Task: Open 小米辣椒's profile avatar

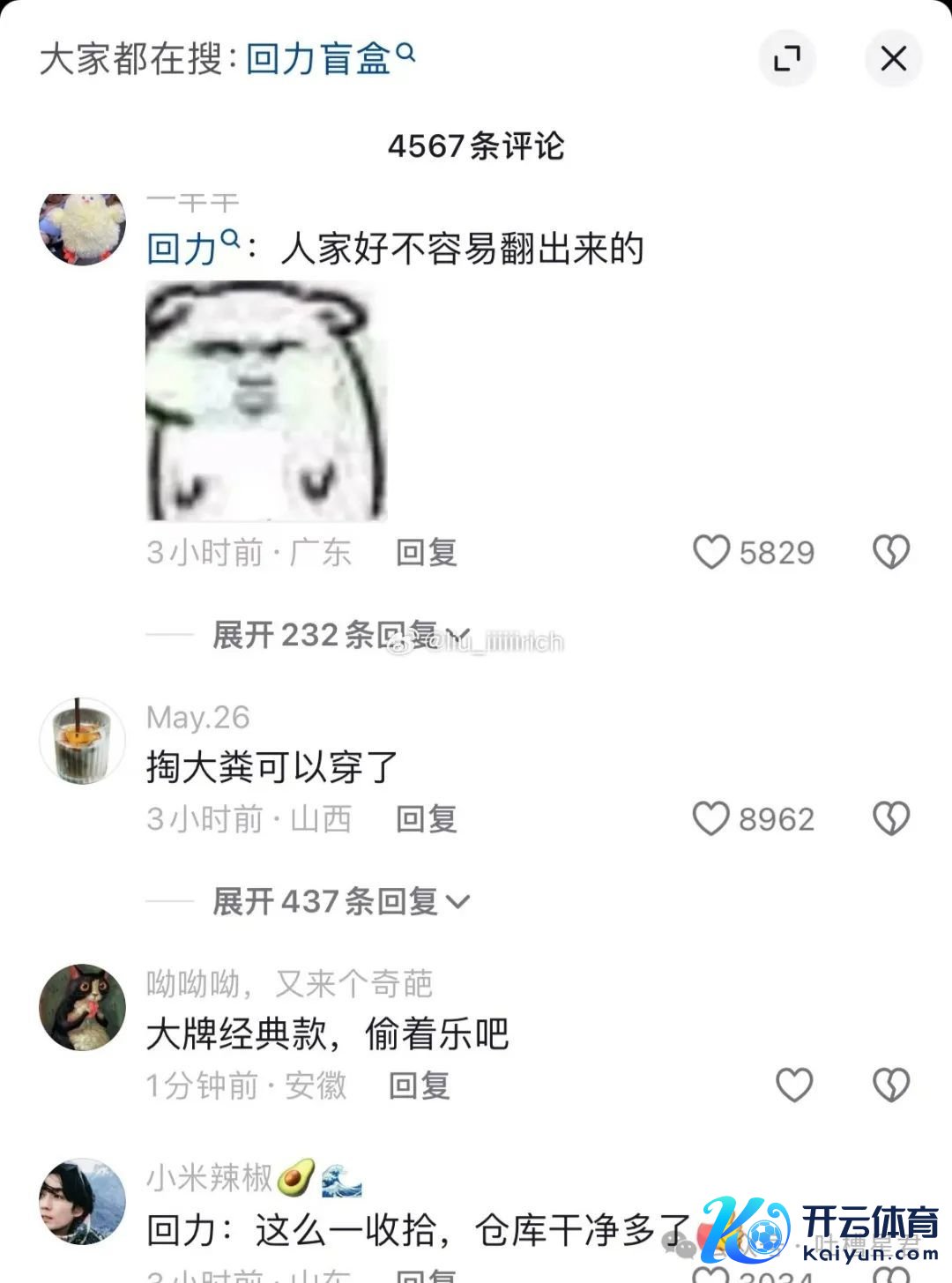Action: [x=82, y=1201]
